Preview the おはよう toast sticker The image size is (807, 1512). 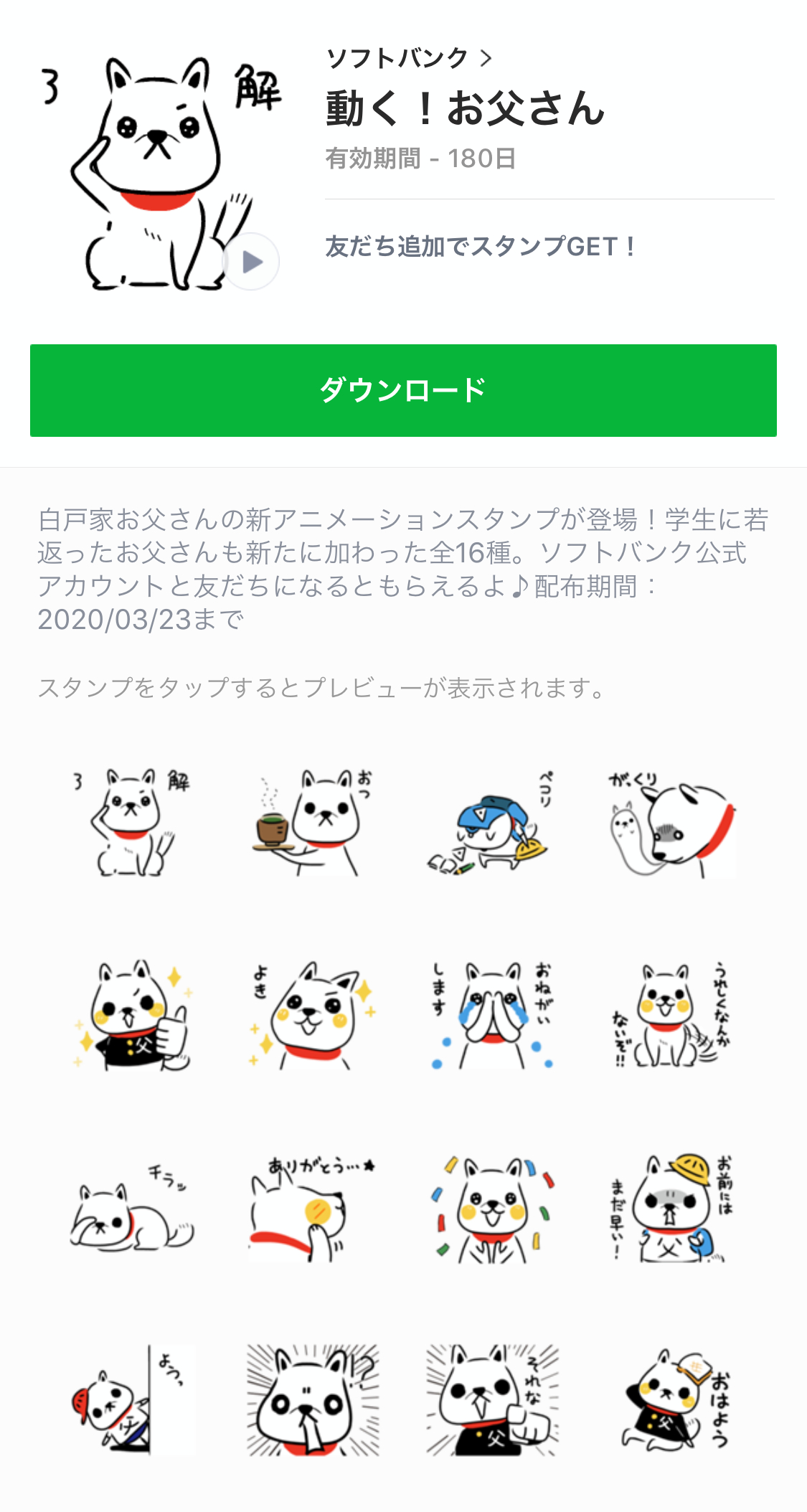tap(672, 1400)
